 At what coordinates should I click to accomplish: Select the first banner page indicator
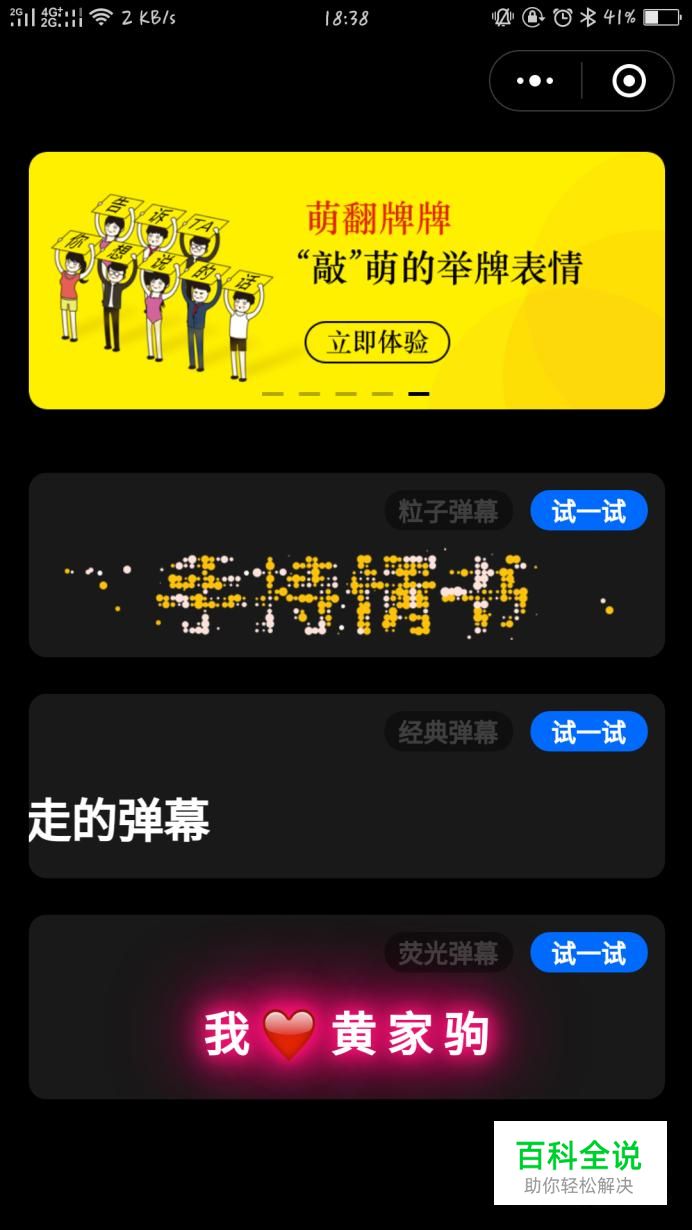[272, 394]
